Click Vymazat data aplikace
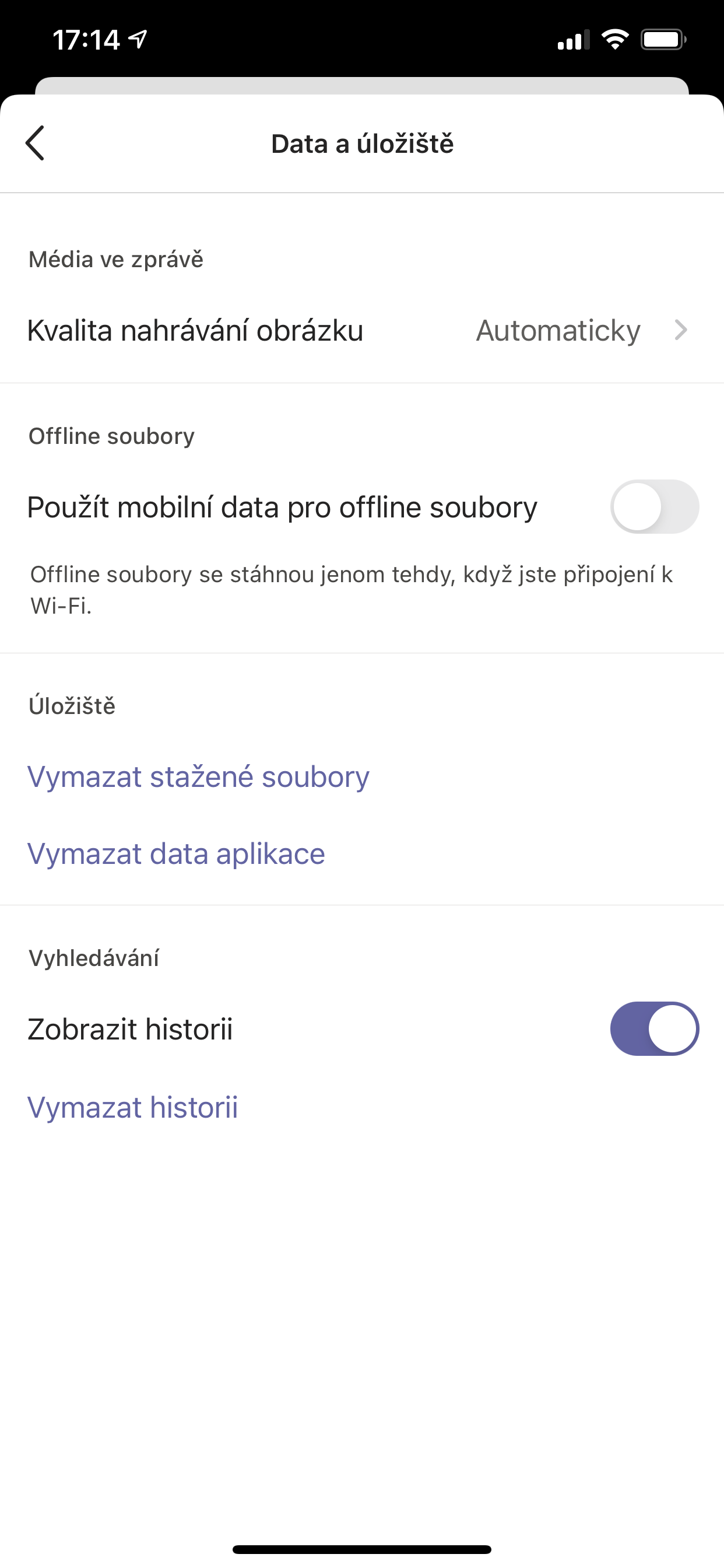Screen dimensions: 724x1568 point(176,853)
